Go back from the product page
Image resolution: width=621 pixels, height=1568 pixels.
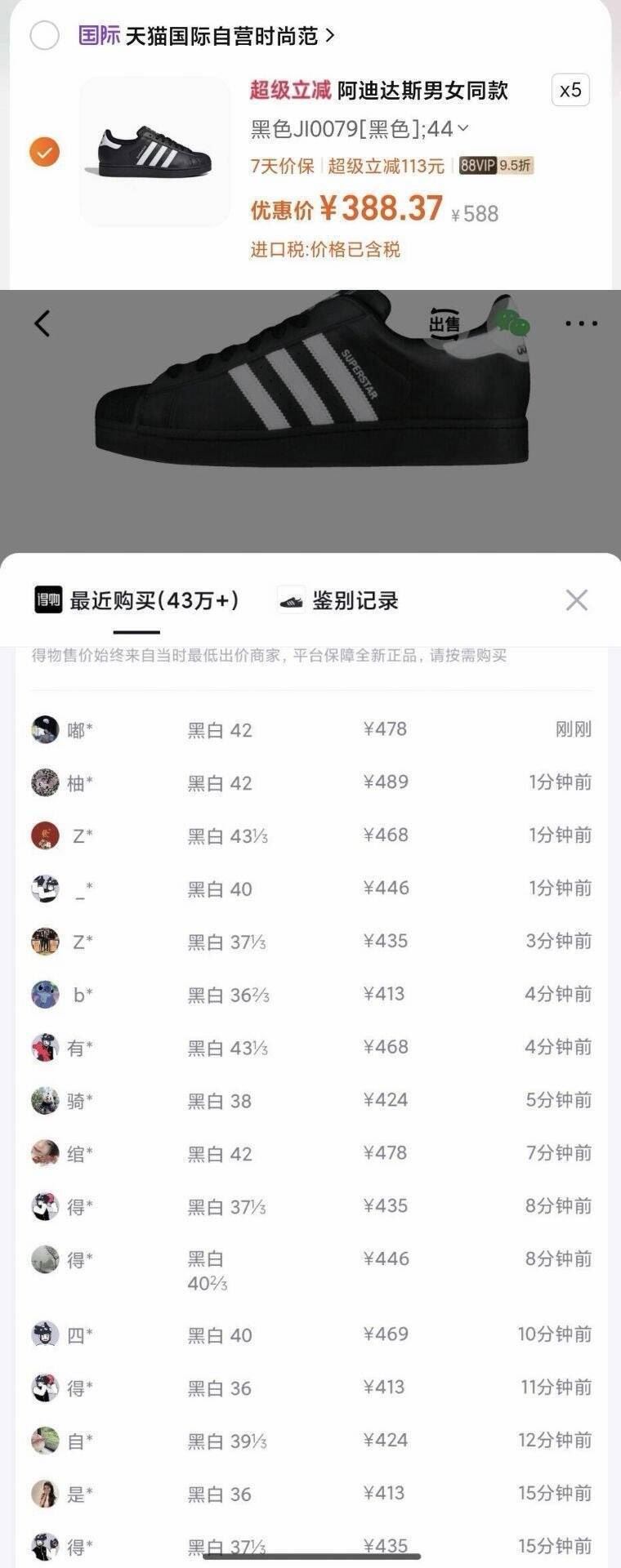[x=42, y=323]
